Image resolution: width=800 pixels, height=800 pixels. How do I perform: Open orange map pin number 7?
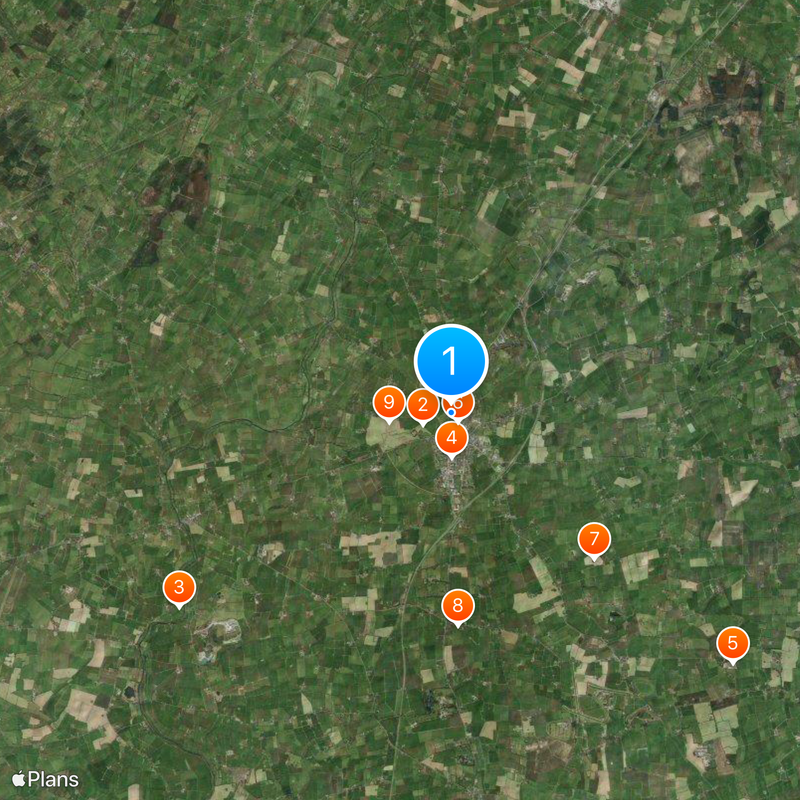(x=594, y=540)
